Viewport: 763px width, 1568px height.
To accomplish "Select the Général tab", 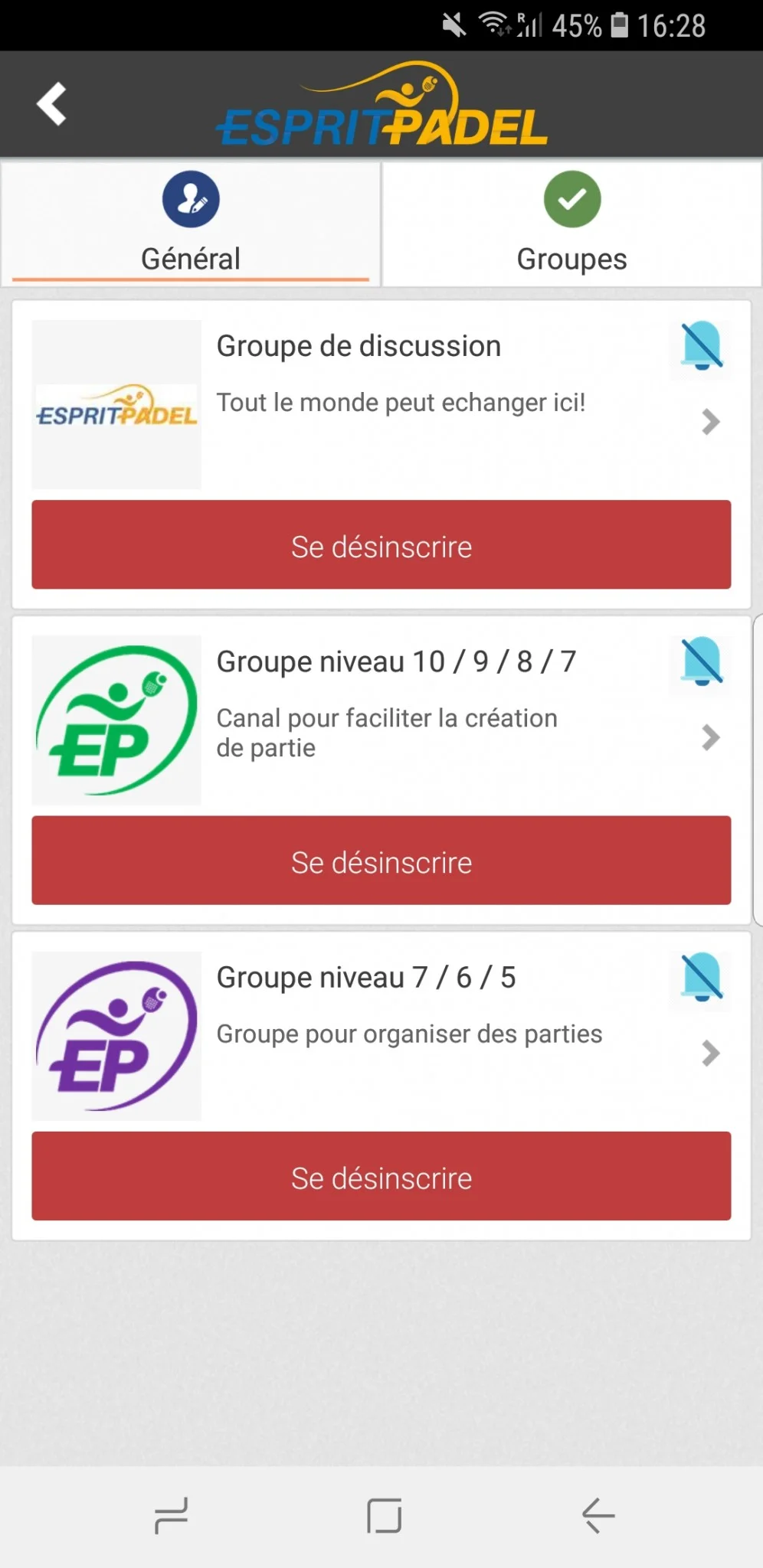I will click(191, 224).
